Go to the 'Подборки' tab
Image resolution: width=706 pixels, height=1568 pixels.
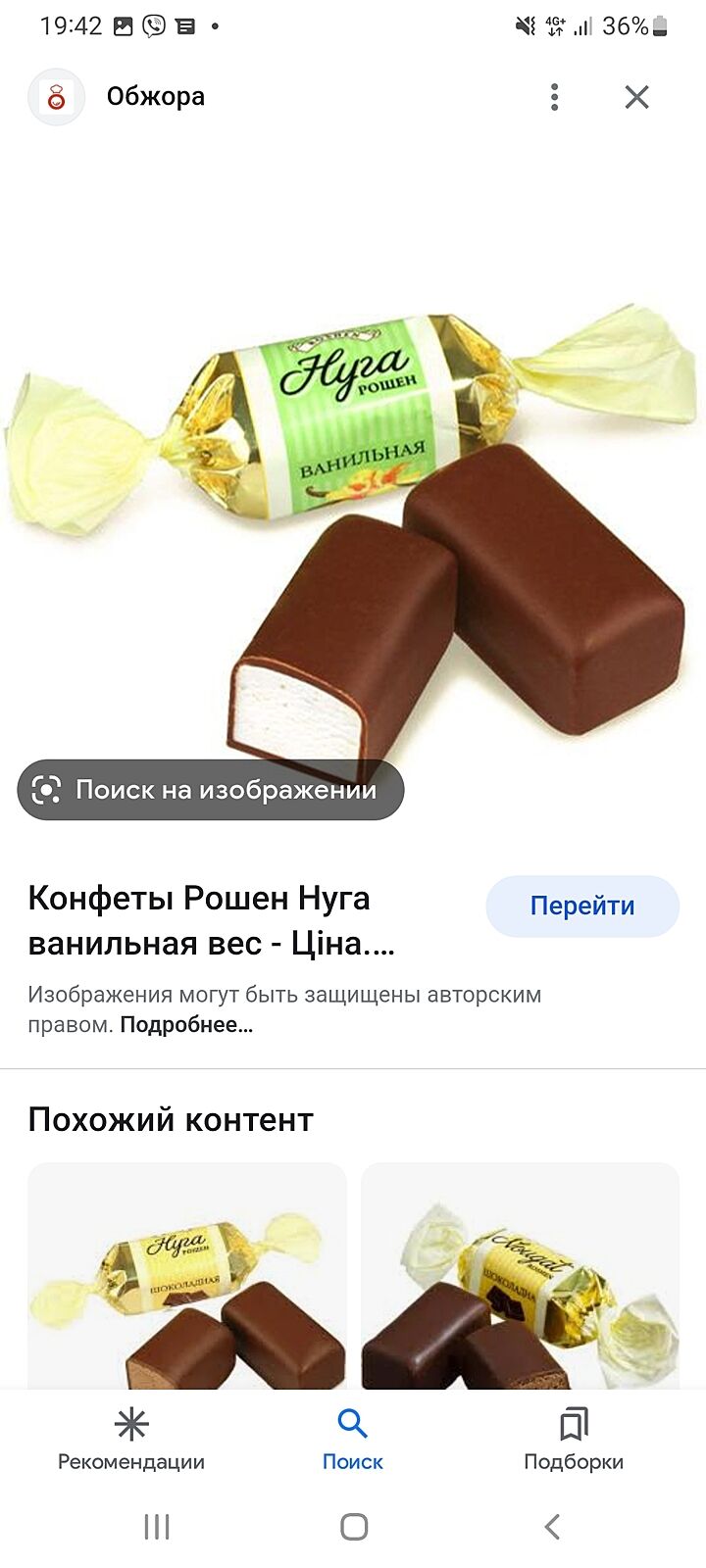(574, 1439)
